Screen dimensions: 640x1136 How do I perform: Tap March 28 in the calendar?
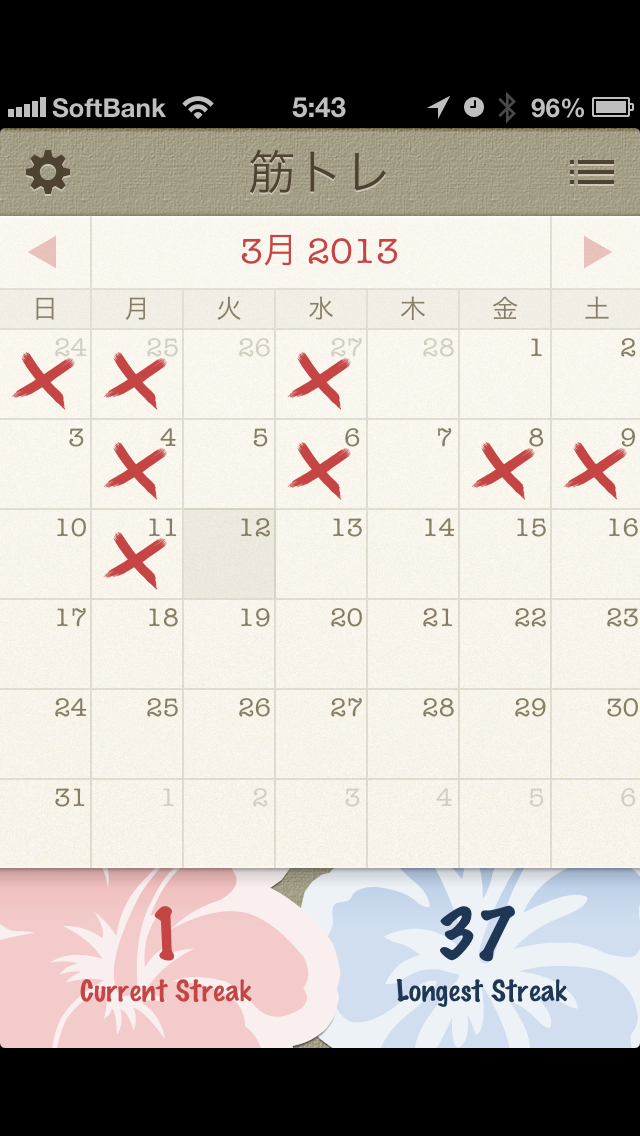(x=413, y=734)
